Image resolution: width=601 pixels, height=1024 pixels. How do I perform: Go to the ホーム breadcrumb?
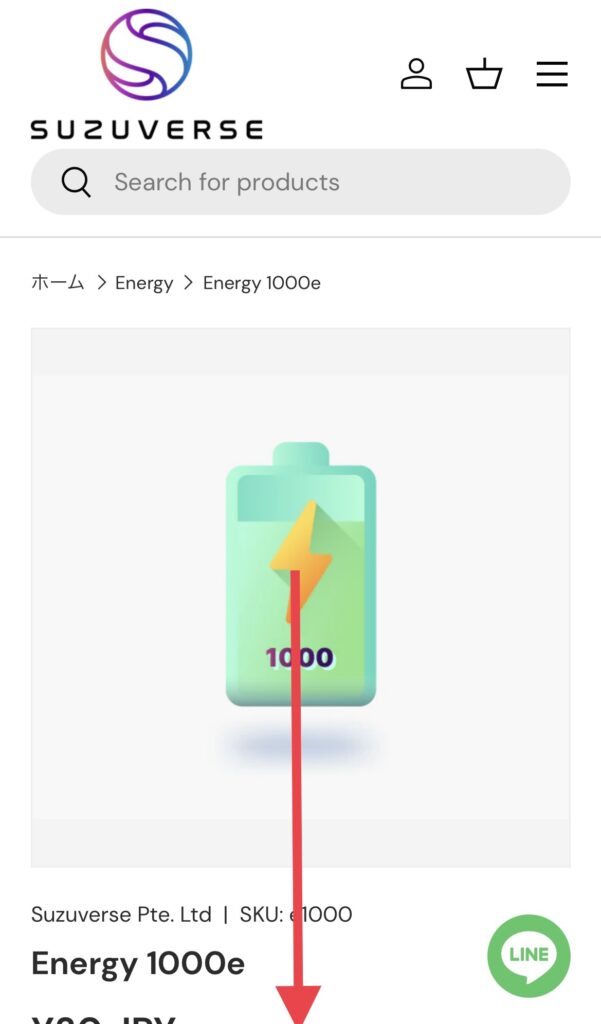point(58,283)
